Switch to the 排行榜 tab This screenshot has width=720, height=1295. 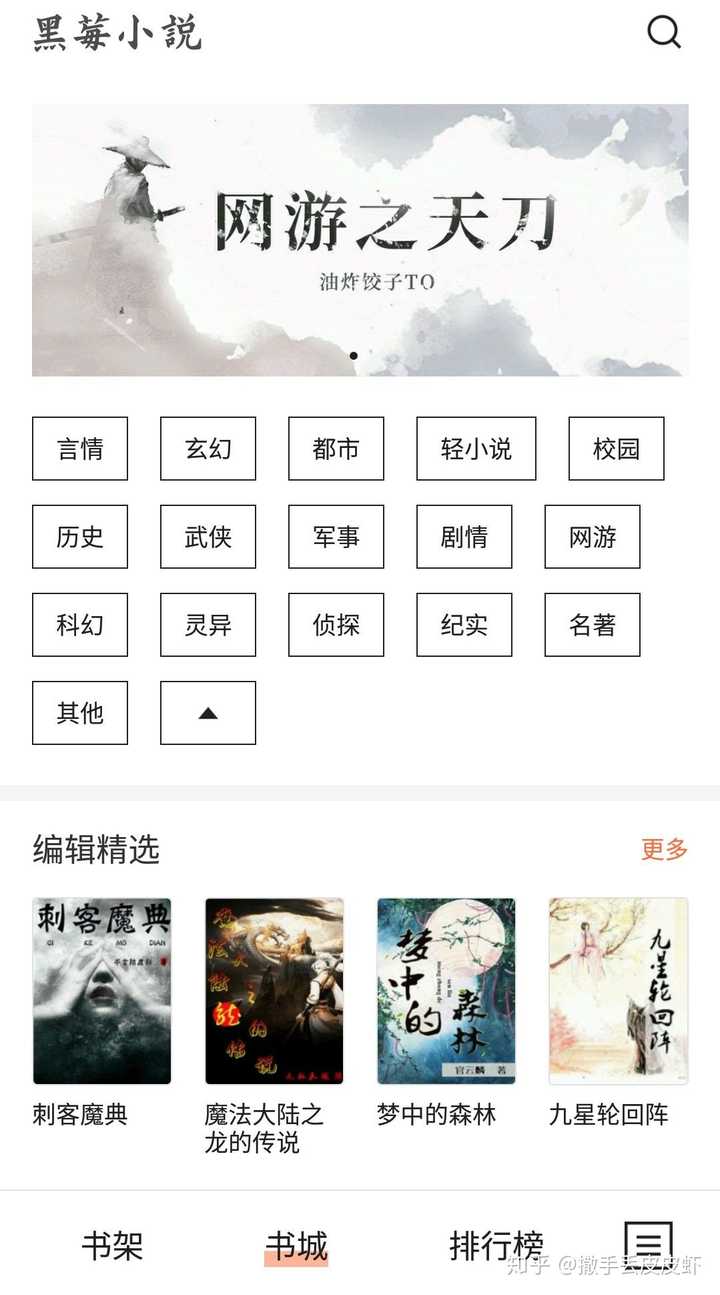[x=496, y=1246]
